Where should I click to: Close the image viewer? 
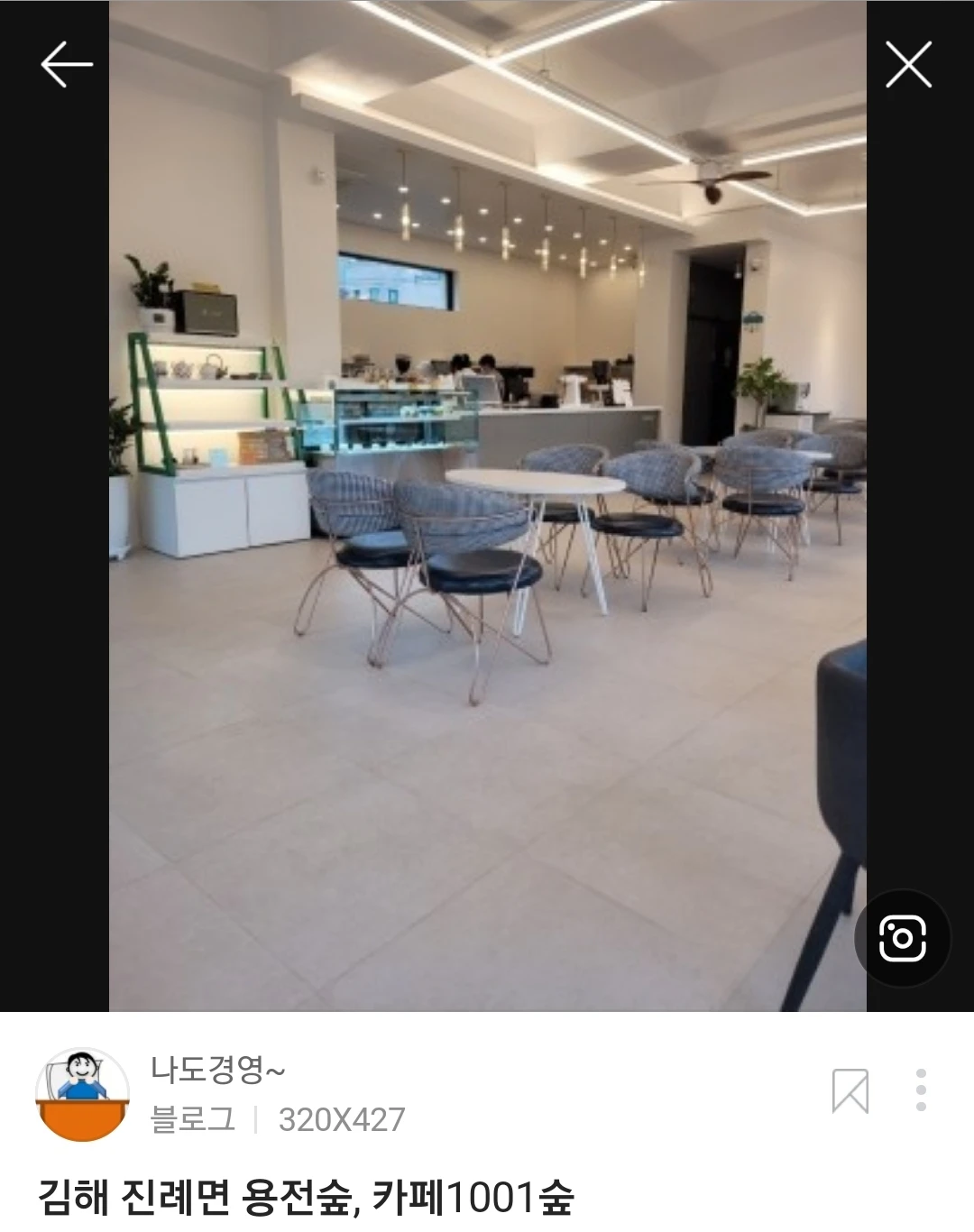point(907,64)
